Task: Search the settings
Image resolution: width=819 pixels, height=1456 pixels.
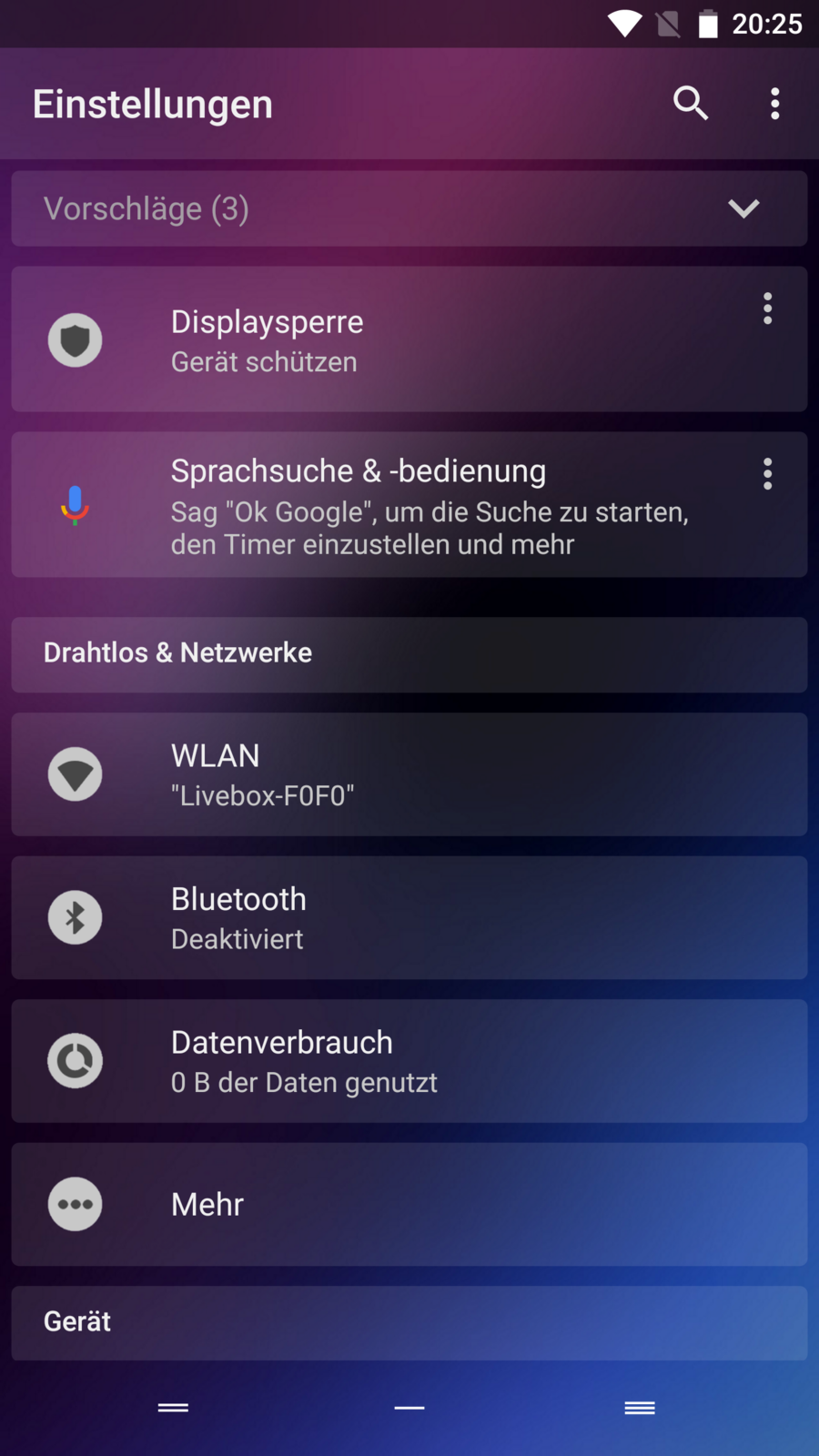Action: coord(691,104)
